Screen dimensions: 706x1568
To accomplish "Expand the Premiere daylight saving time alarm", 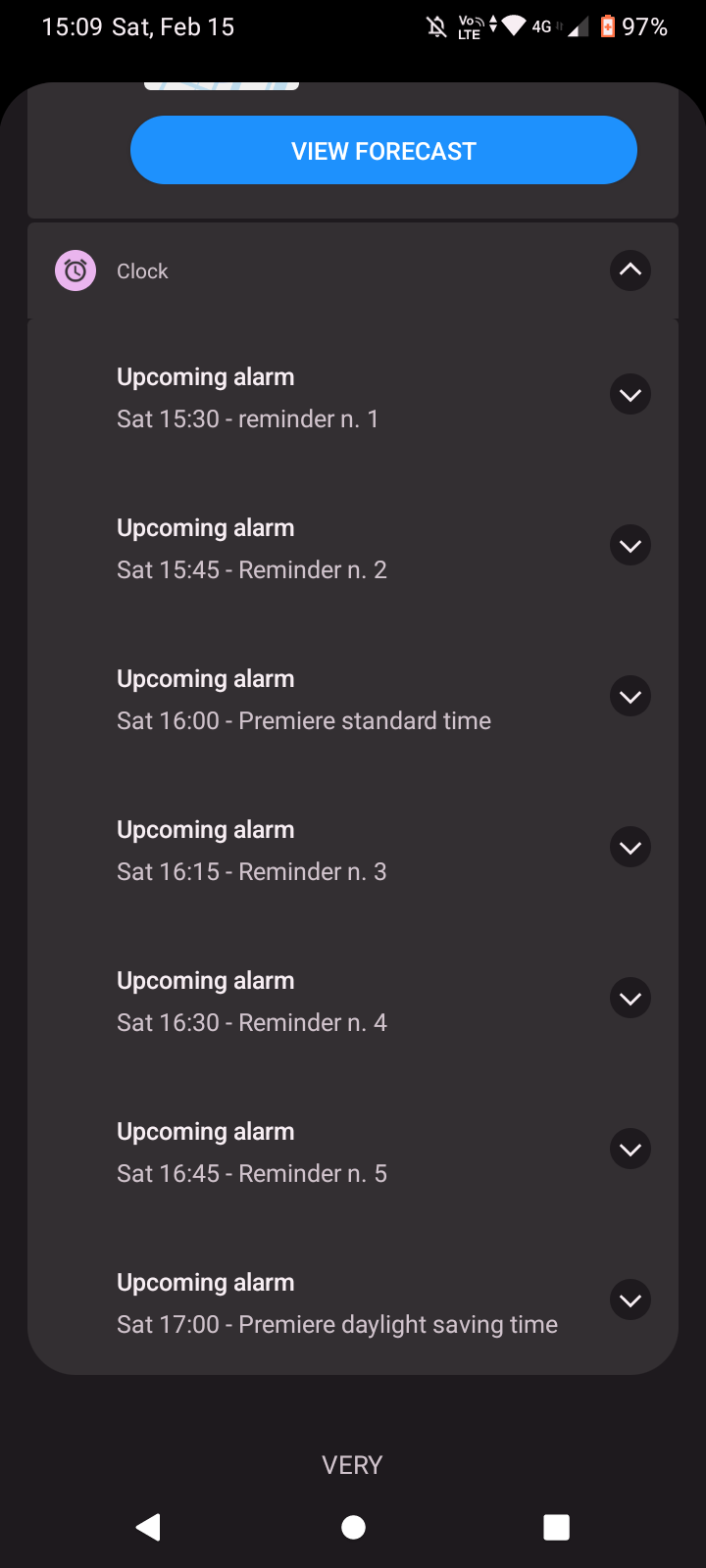I will (630, 1299).
